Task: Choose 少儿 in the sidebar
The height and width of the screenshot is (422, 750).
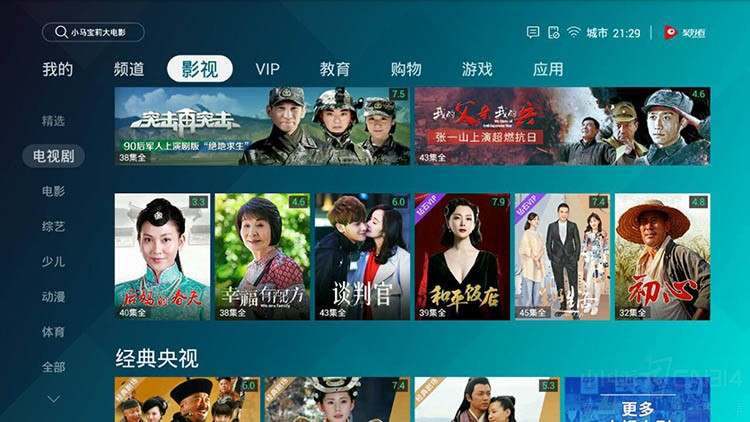Action: click(53, 262)
